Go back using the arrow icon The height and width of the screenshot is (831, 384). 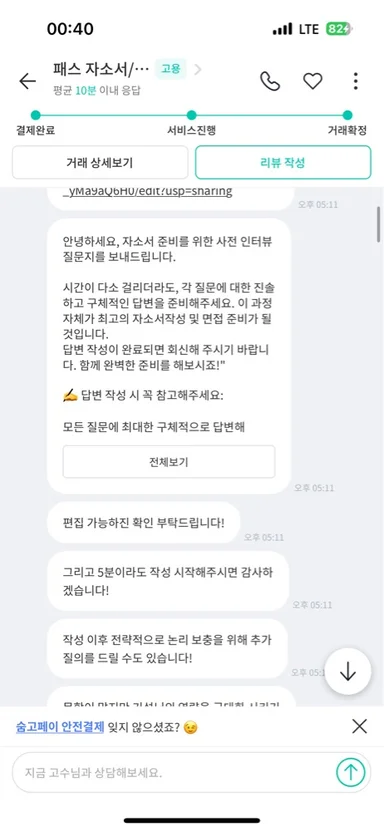[27, 81]
